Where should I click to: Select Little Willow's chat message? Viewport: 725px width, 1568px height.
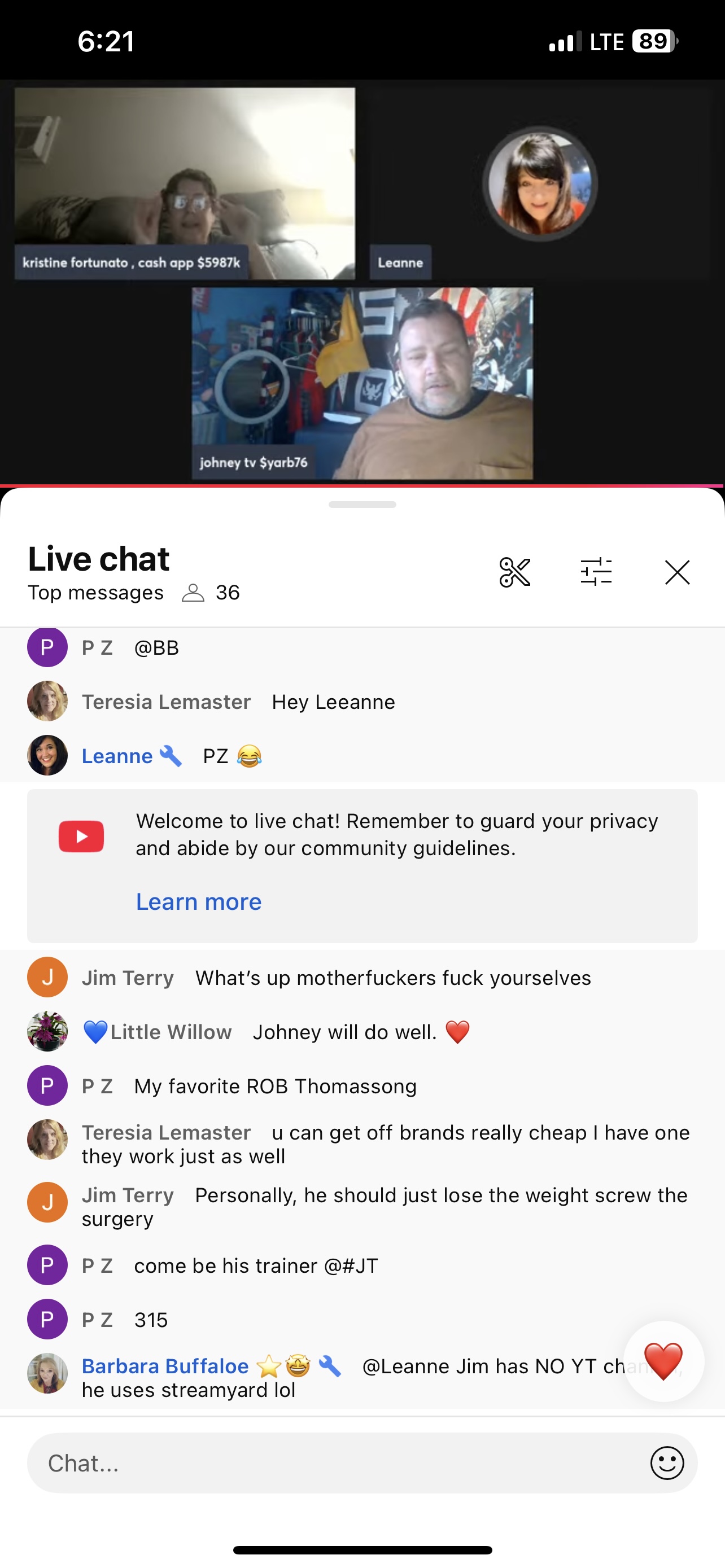[x=344, y=1032]
